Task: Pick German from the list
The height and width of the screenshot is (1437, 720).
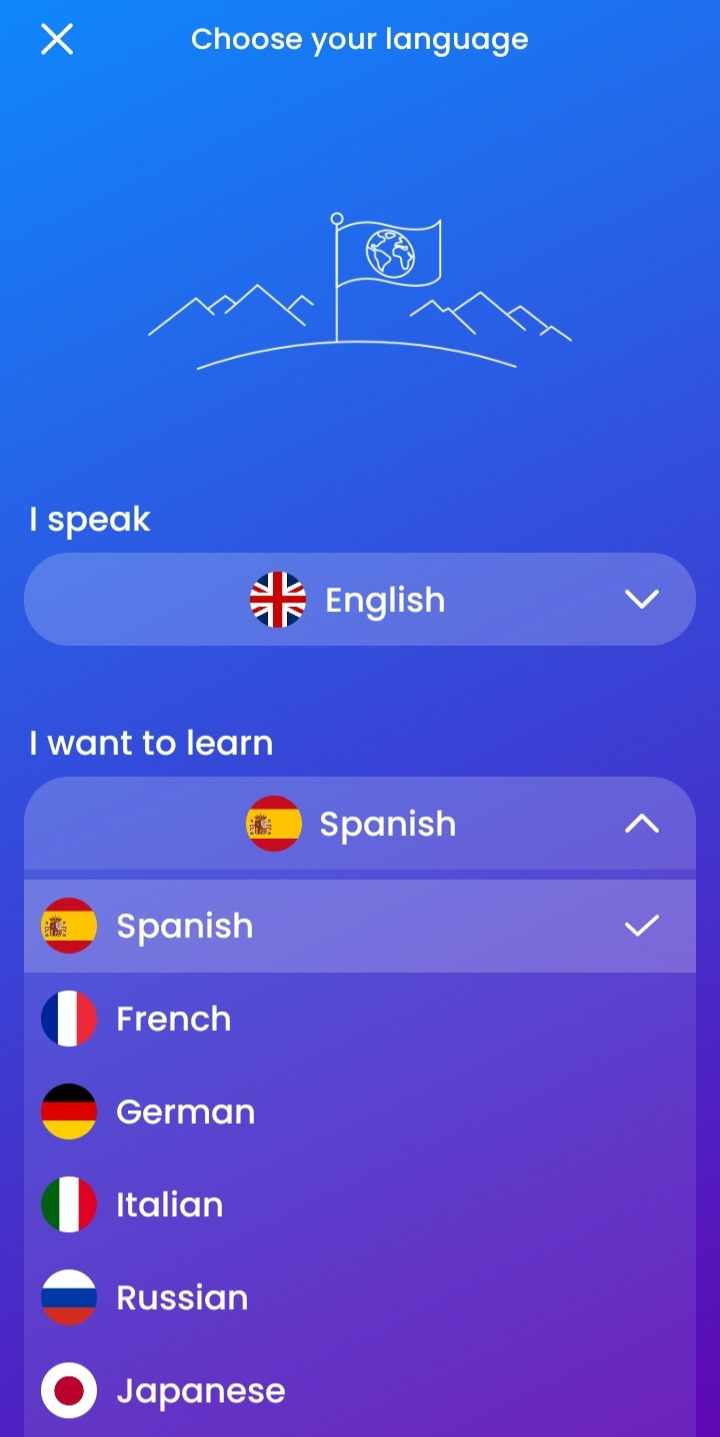Action: (360, 1112)
